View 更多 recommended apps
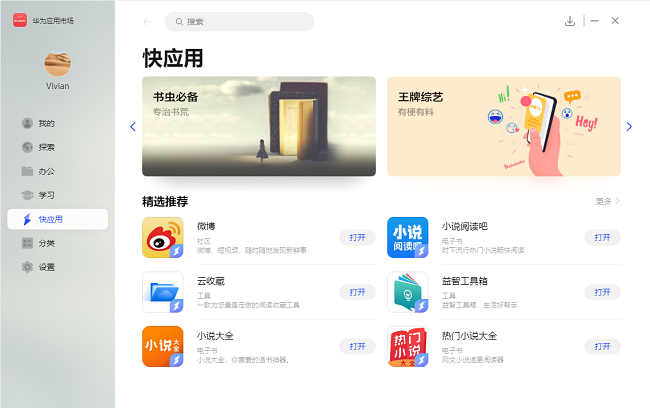The height and width of the screenshot is (408, 650). click(607, 201)
